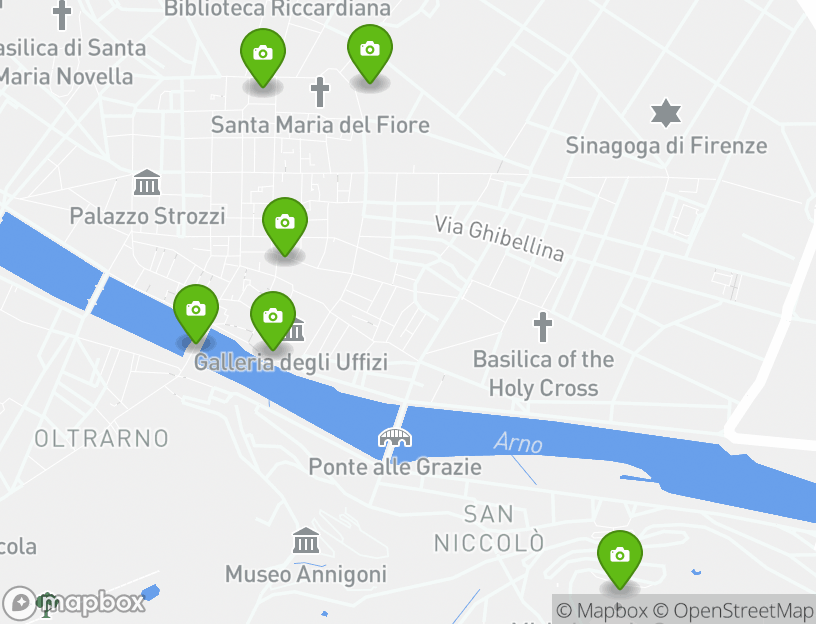Screen dimensions: 816x624
Task: Open the photo pin beside Galleria degli Uffizi
Action: [x=272, y=316]
